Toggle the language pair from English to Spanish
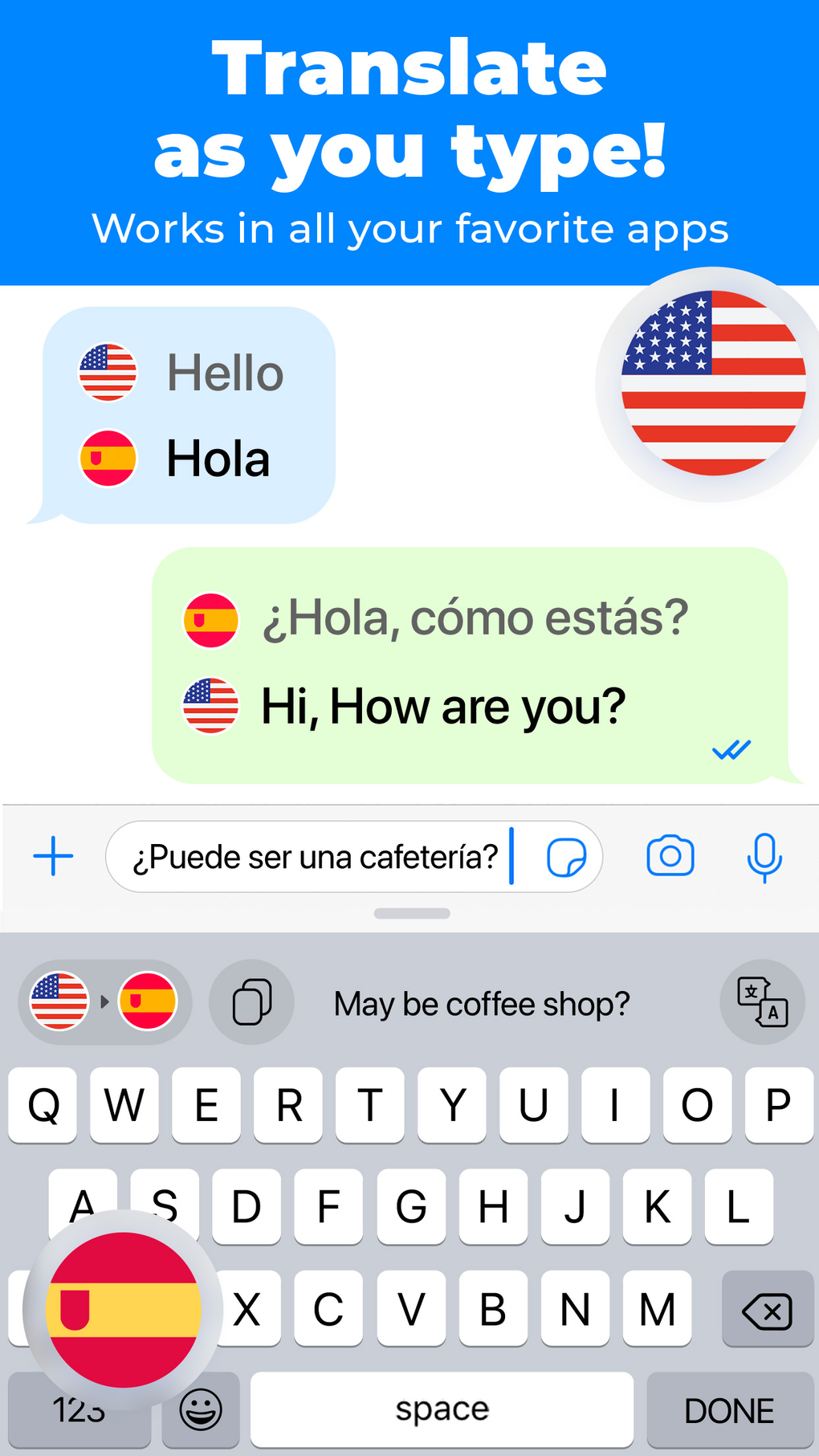819x1456 pixels. tap(104, 1001)
